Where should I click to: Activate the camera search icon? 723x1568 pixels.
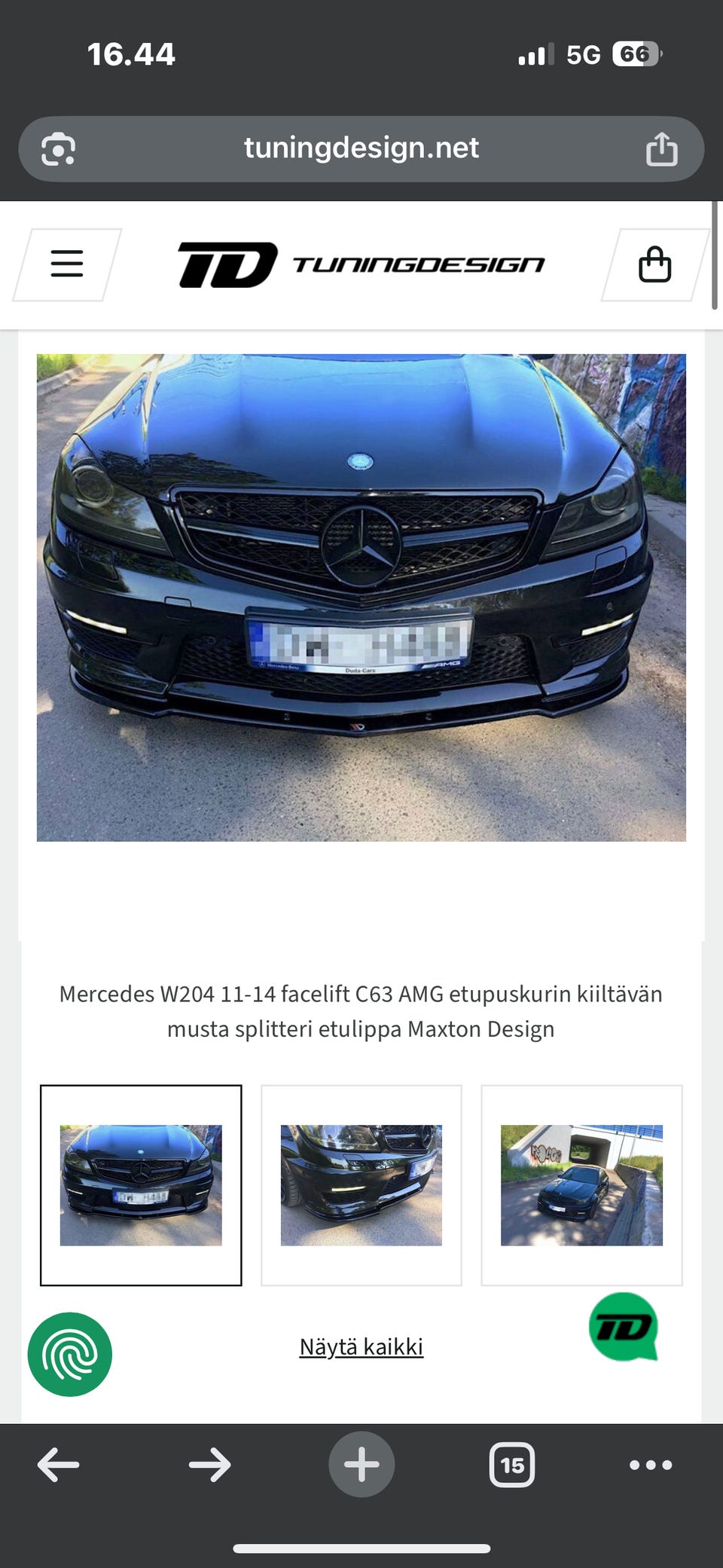56,148
